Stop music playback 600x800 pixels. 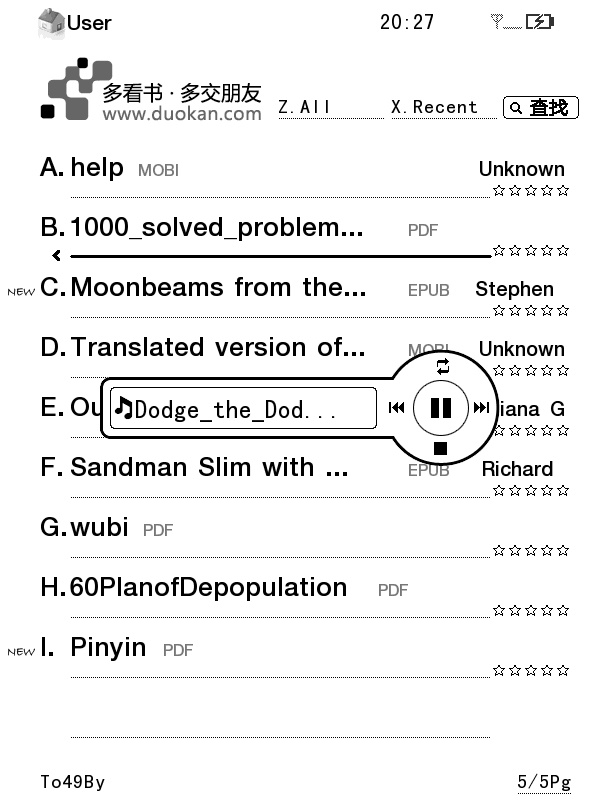pos(440,448)
